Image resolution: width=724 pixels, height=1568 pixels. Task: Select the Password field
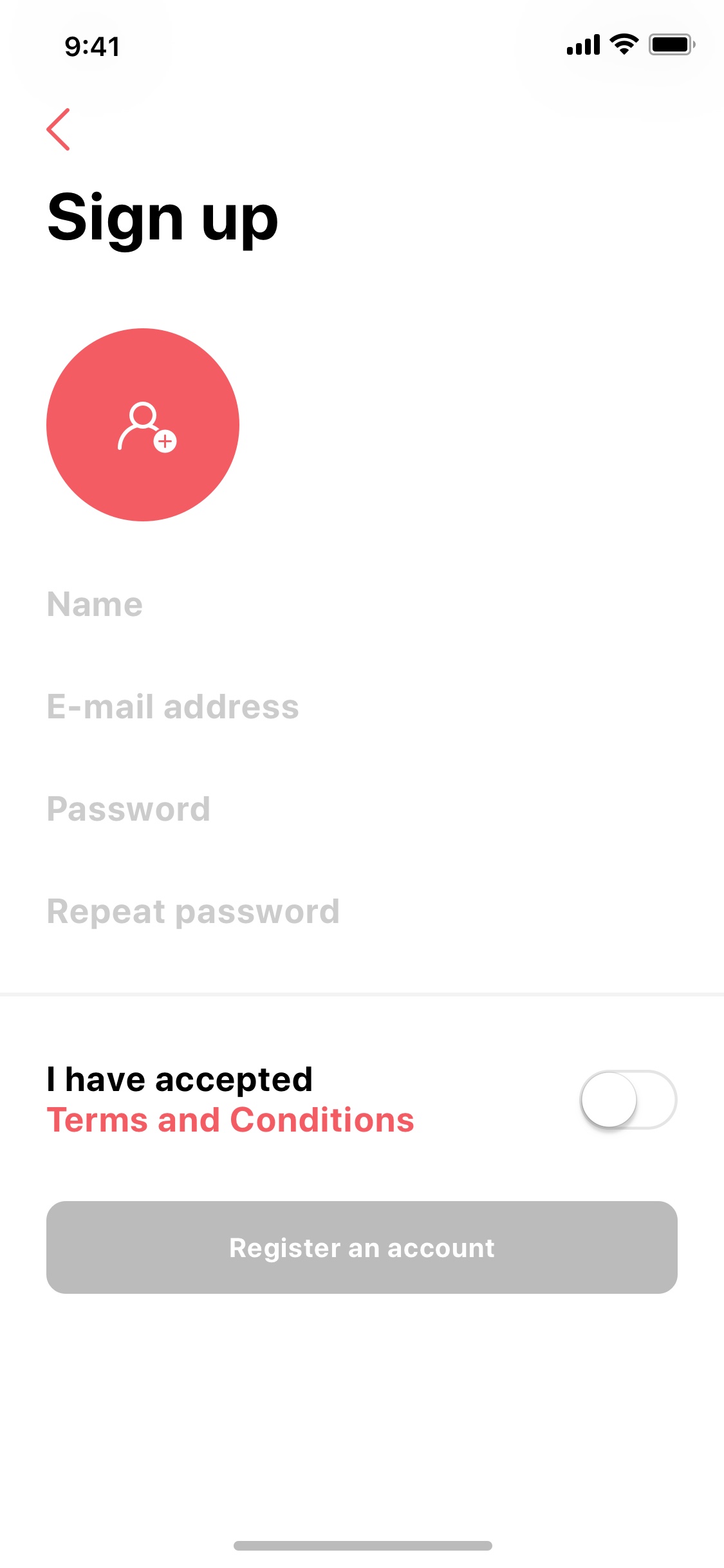click(x=362, y=809)
